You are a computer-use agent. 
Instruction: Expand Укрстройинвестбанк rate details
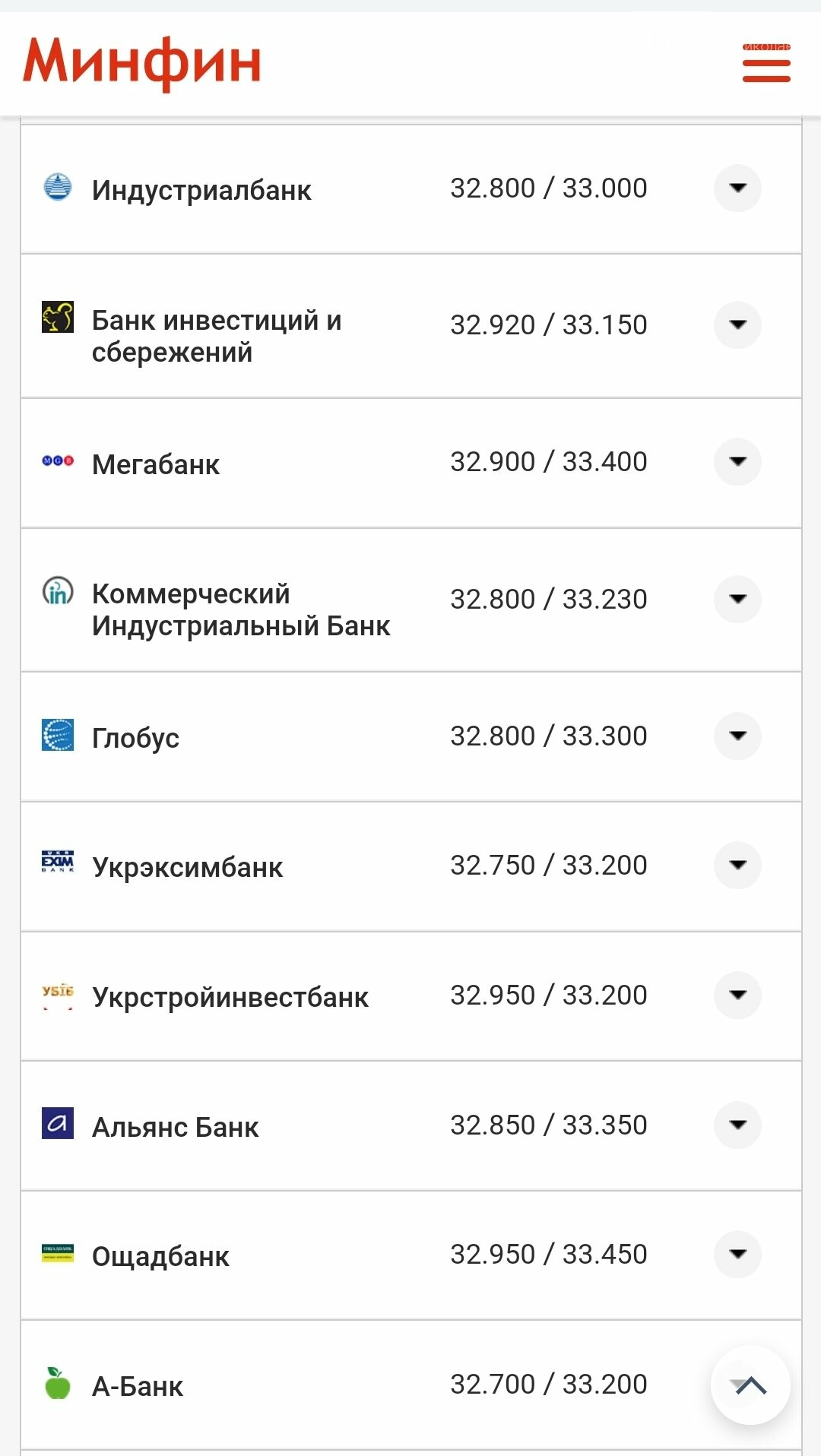[x=737, y=995]
